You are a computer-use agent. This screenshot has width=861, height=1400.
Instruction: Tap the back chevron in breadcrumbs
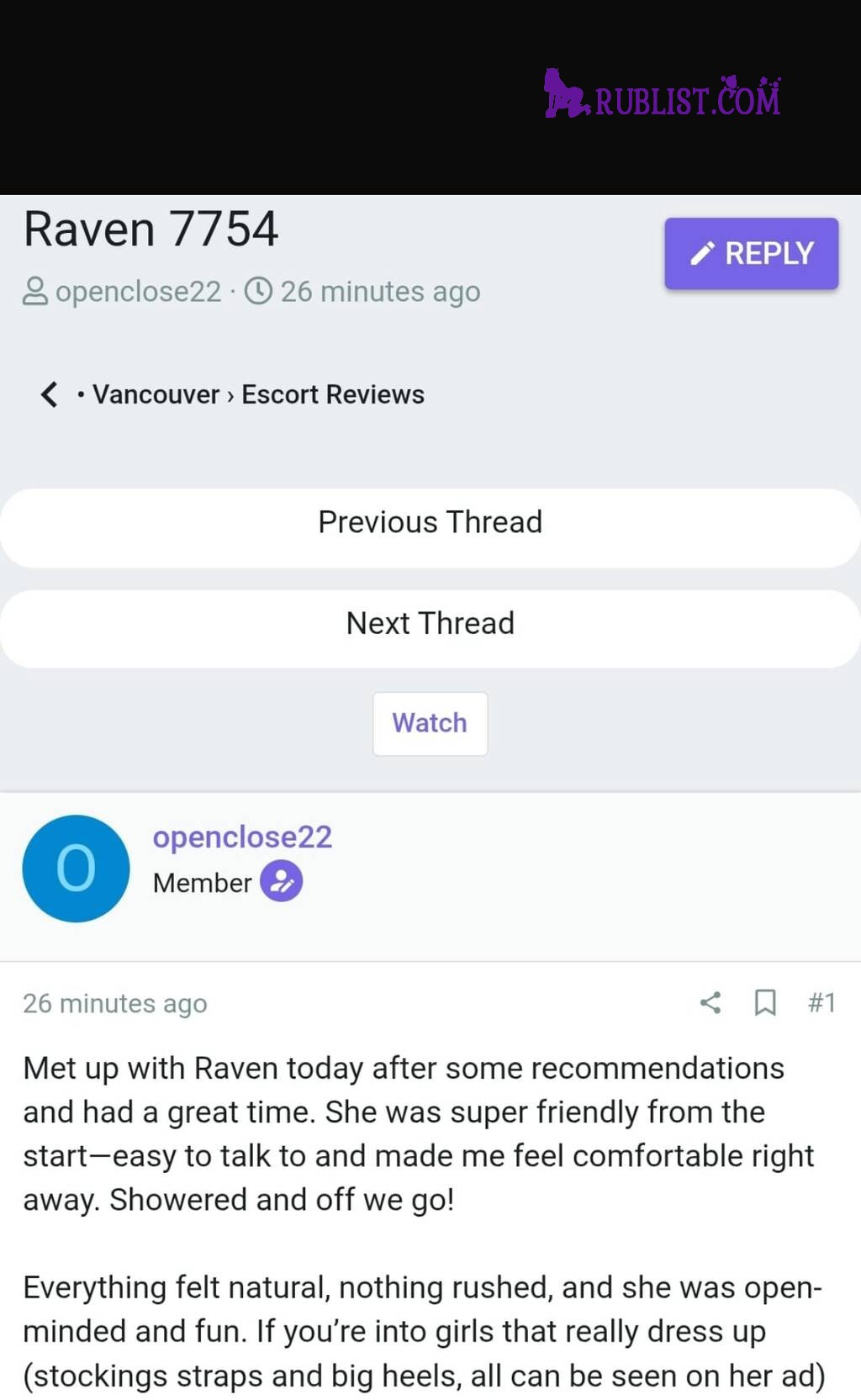50,394
